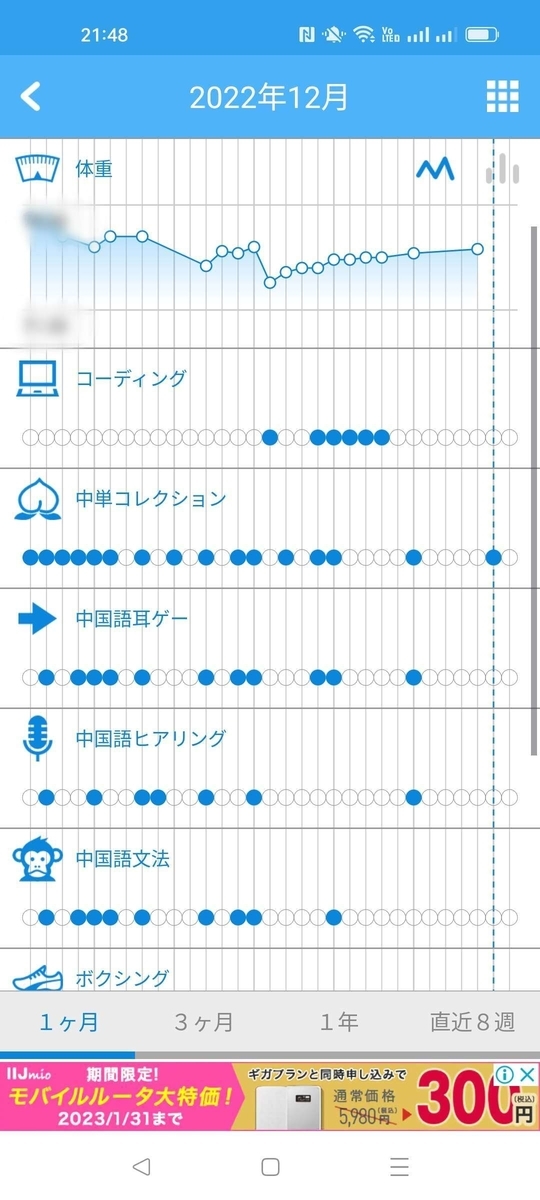Viewport: 540px width, 1200px height.
Task: Open the 中単コレクション habit row
Action: [x=270, y=528]
